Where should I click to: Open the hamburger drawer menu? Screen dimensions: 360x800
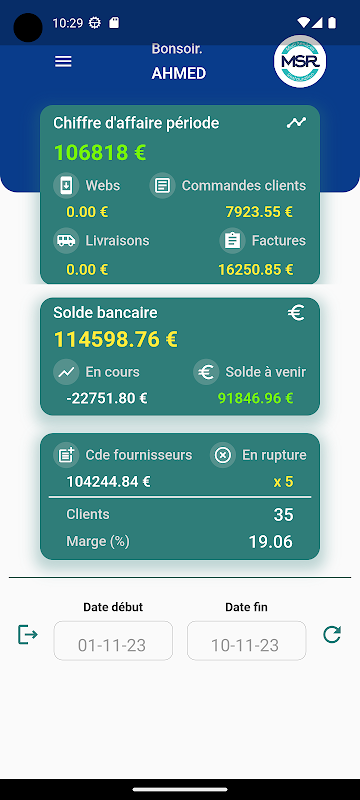point(63,61)
